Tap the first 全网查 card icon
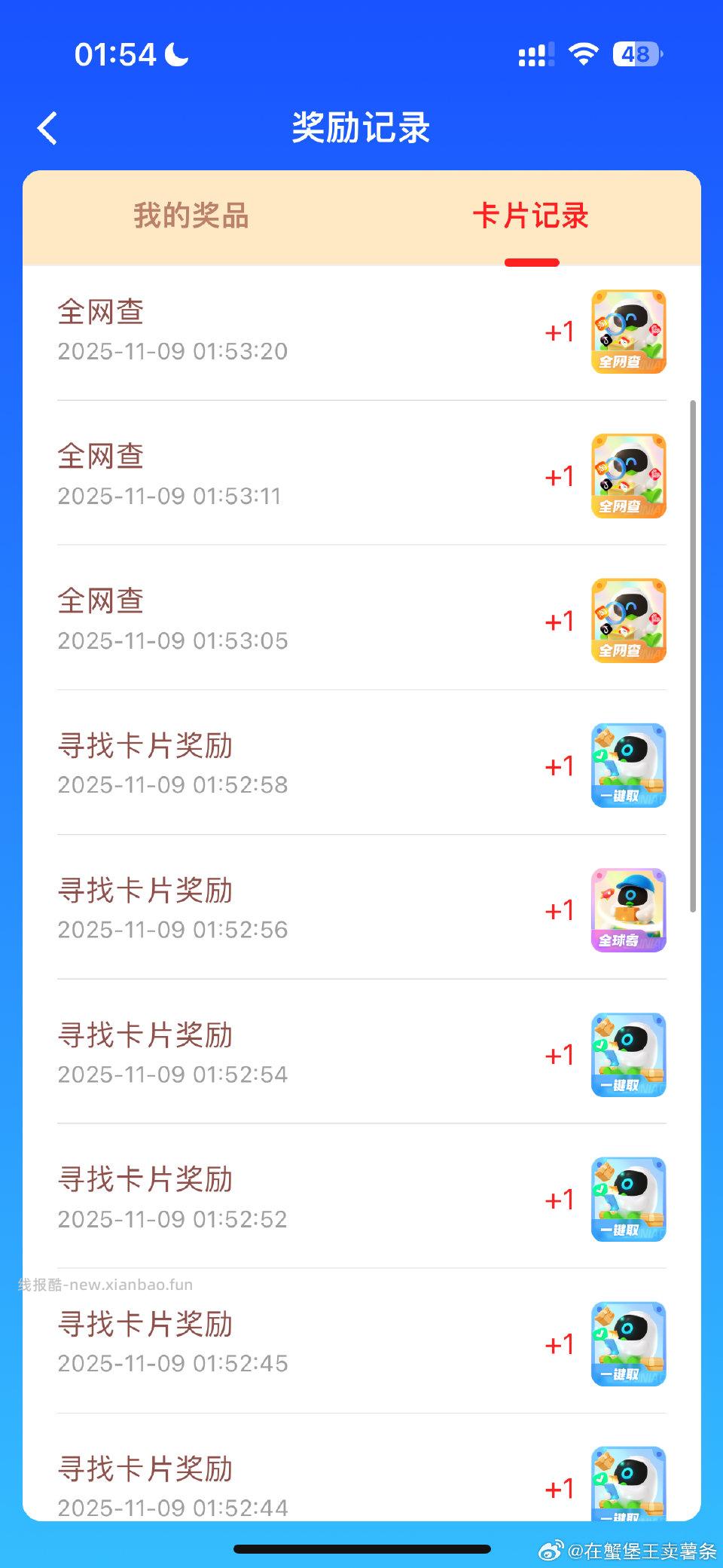The image size is (723, 1568). (629, 332)
